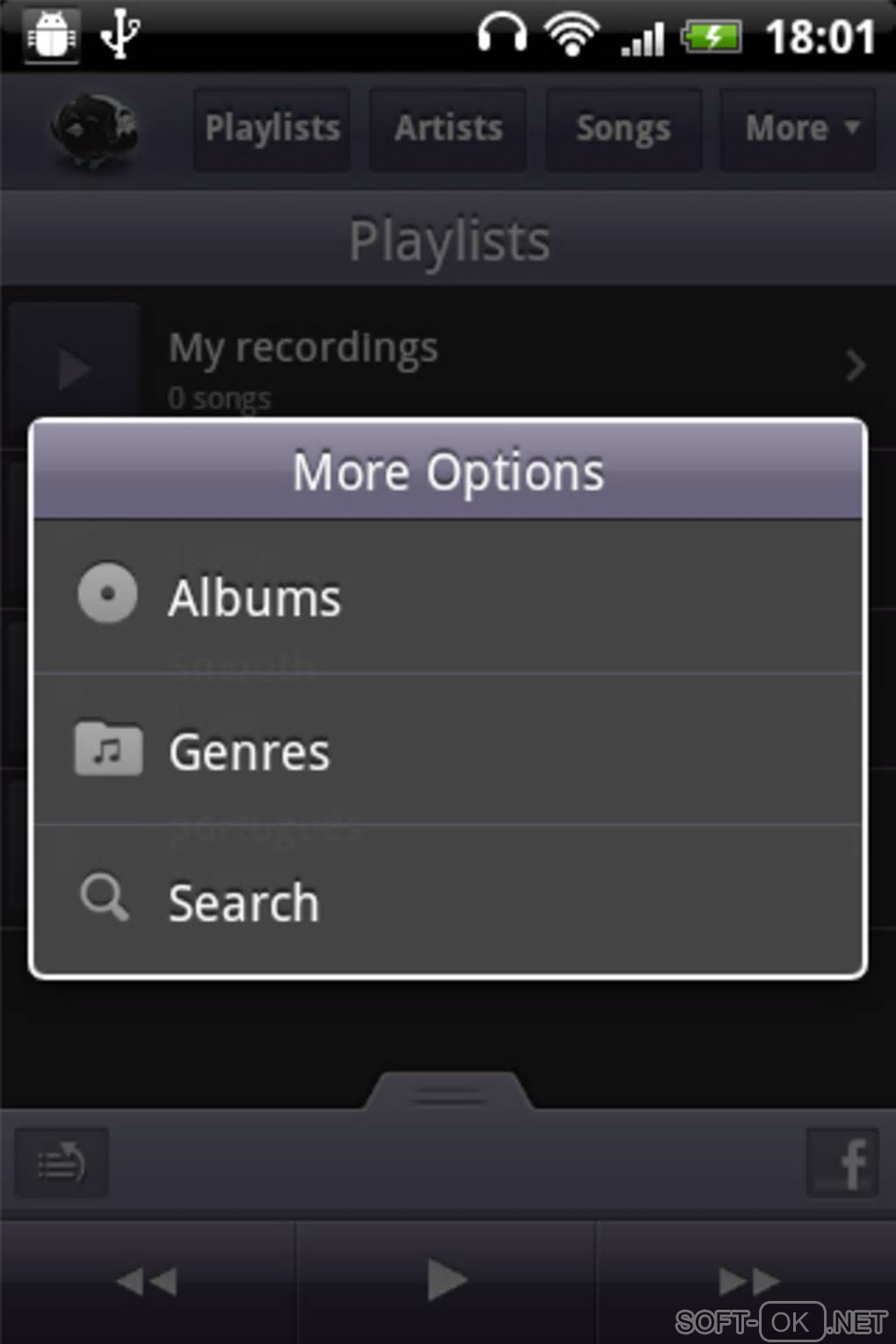This screenshot has width=896, height=1344.
Task: Tap the play button in bottom controls
Action: pos(446,1280)
